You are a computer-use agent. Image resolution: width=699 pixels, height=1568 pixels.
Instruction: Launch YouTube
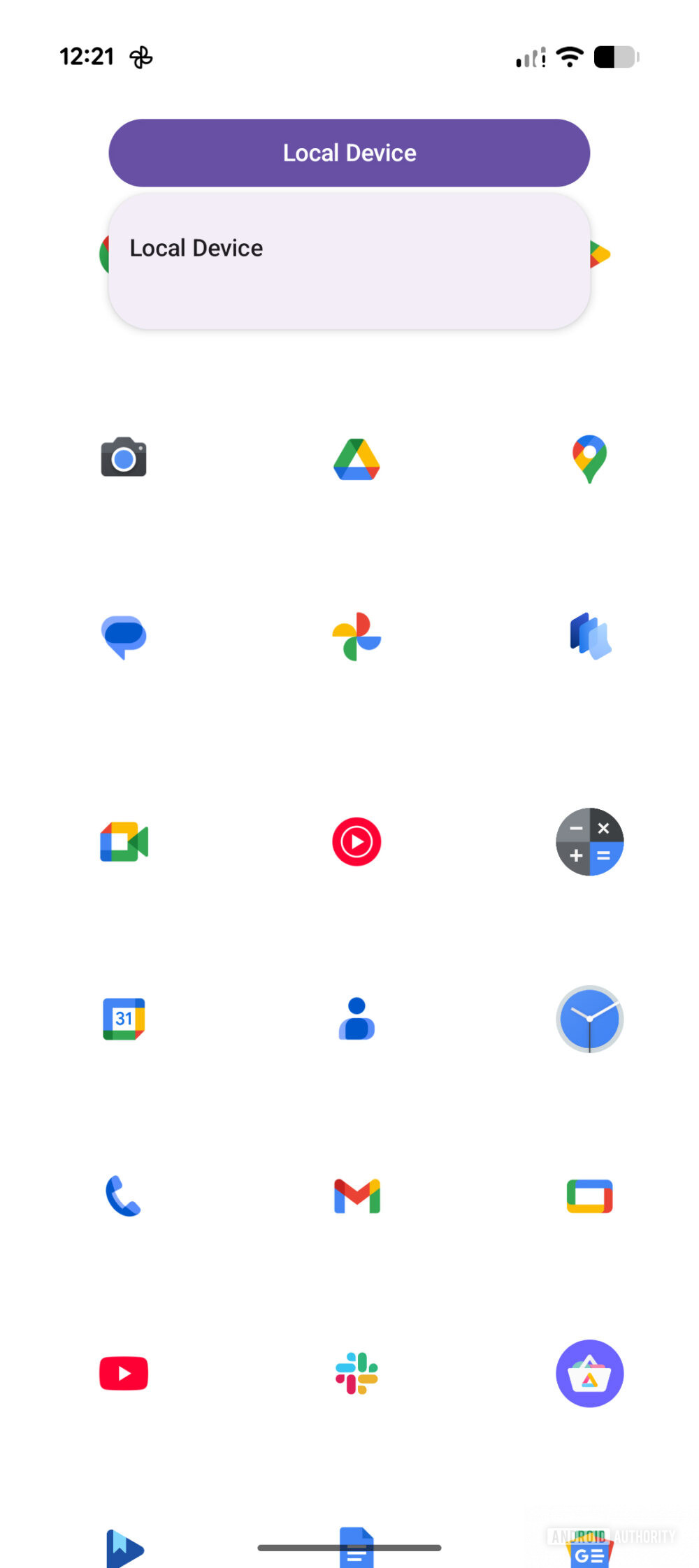[123, 1373]
